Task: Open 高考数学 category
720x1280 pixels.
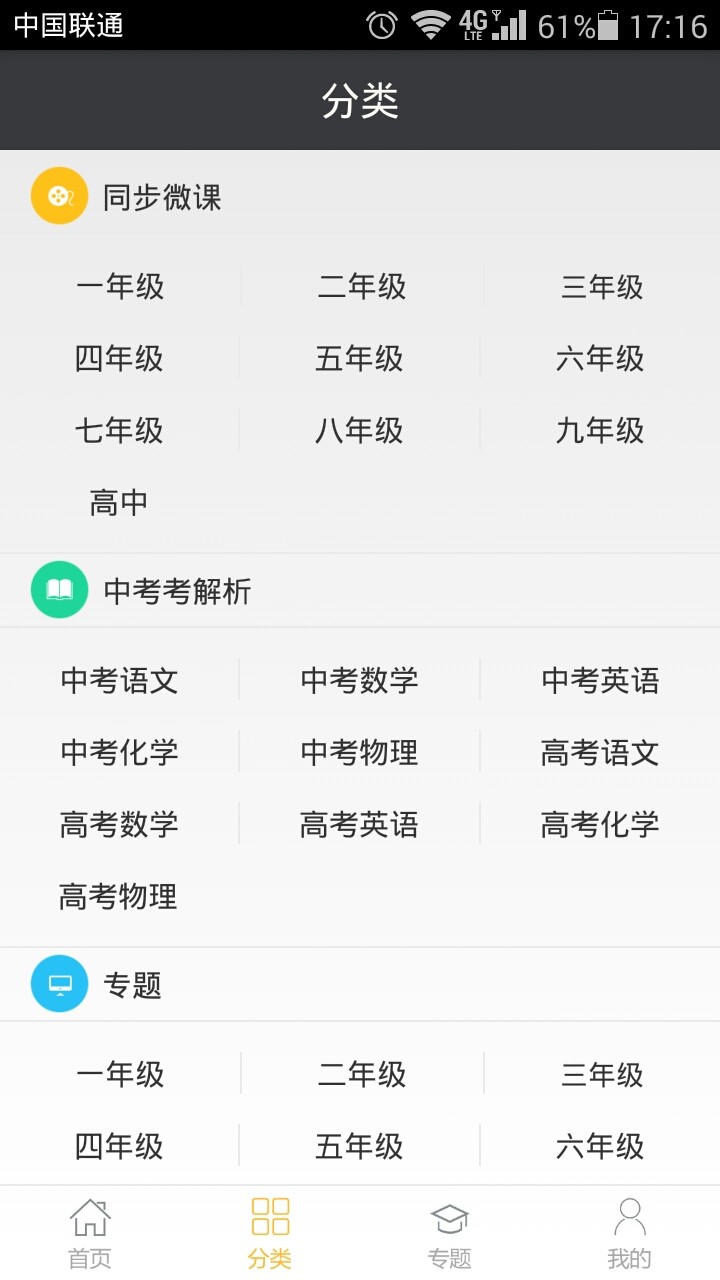Action: coord(119,825)
